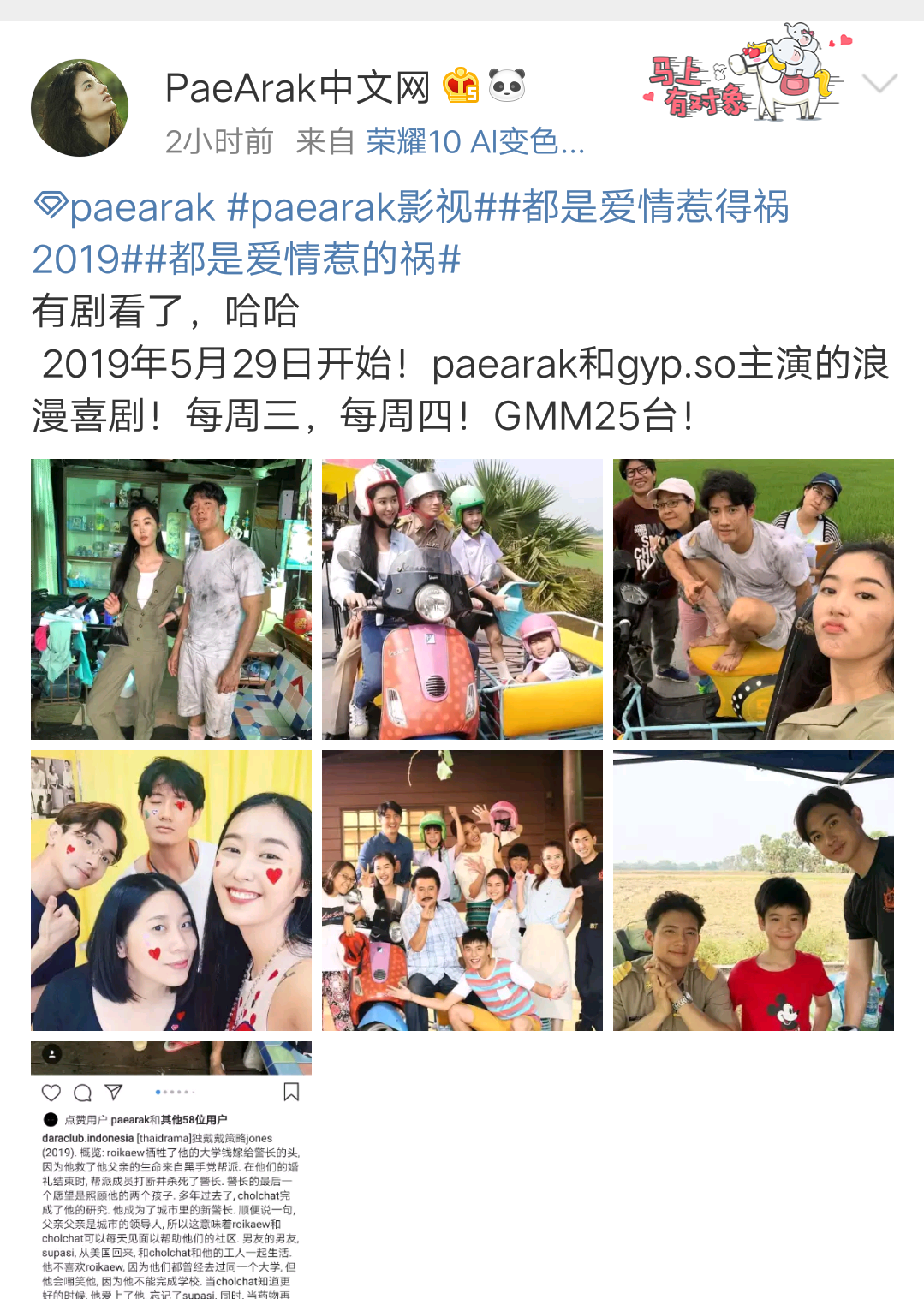Screen dimensions: 924x1299
Task: Open the Instagram screenshot image
Action: click(x=171, y=1170)
